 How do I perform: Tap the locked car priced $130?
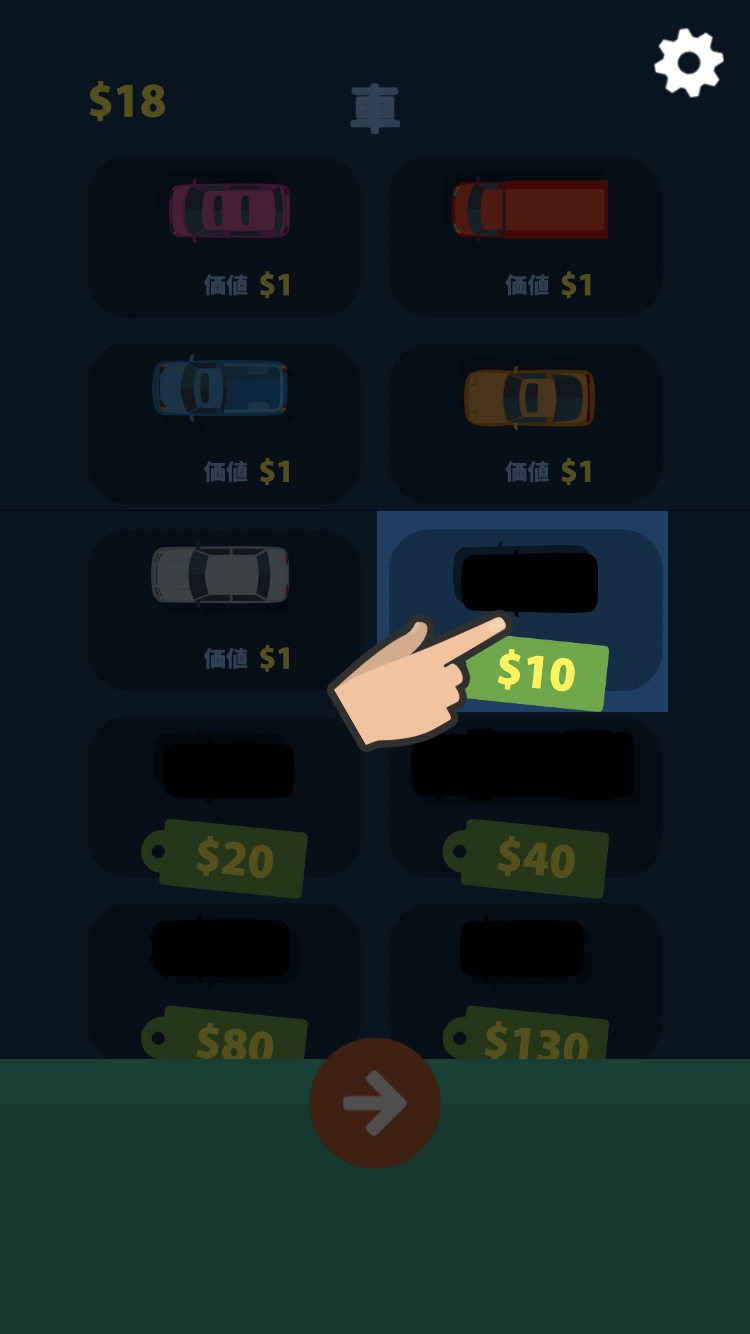coord(526,980)
